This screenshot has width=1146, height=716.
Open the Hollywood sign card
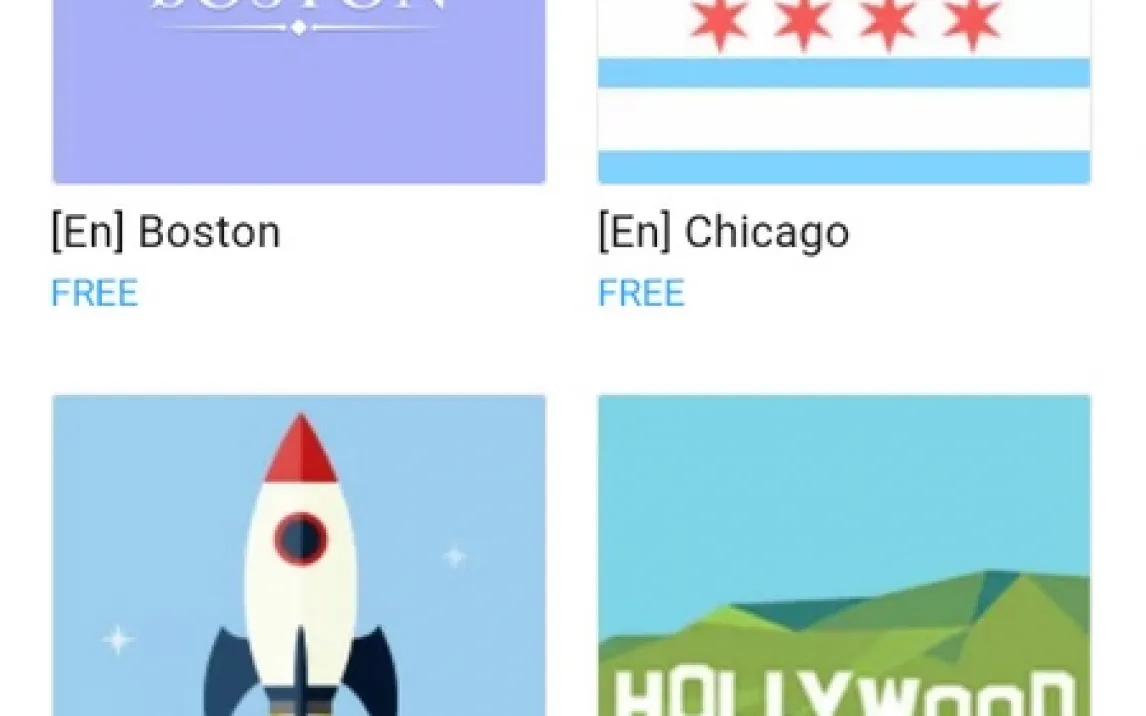tap(844, 555)
